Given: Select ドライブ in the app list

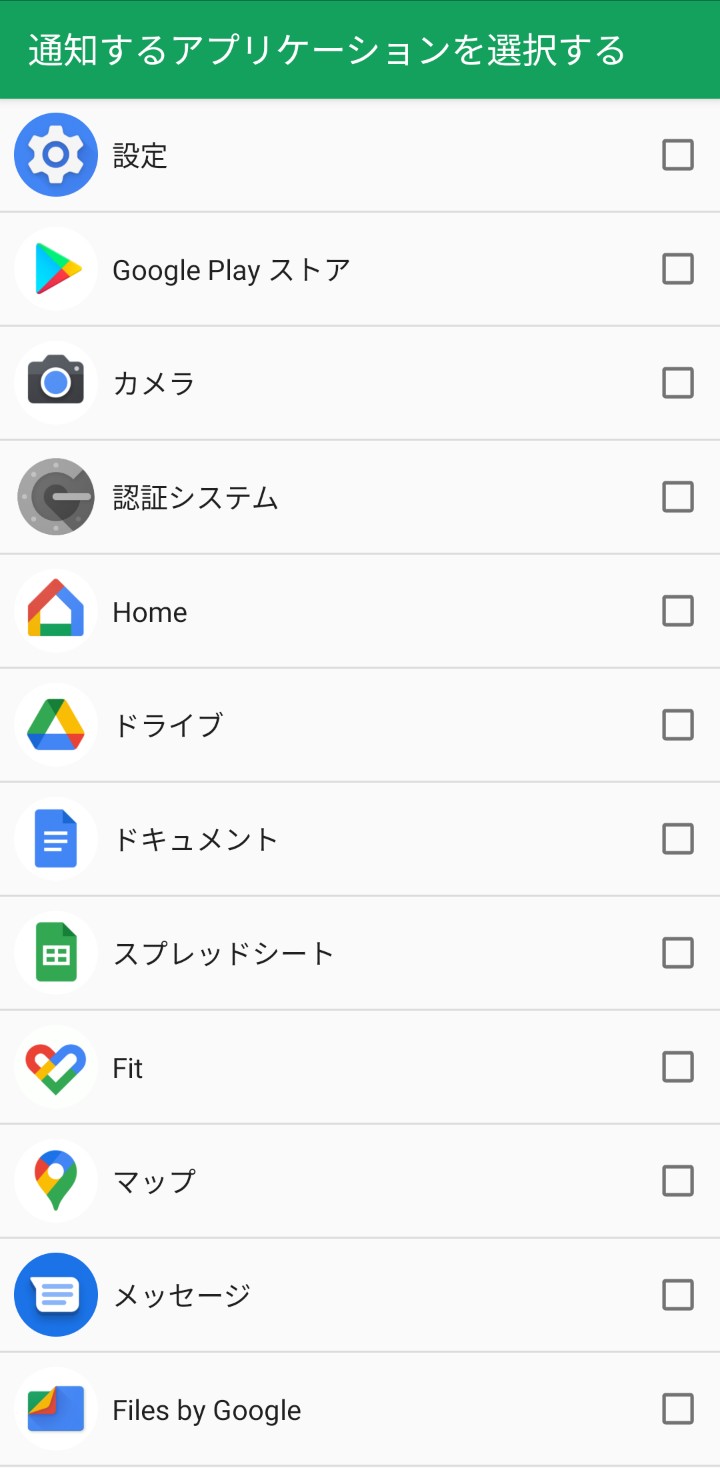Looking at the screenshot, I should point(678,725).
